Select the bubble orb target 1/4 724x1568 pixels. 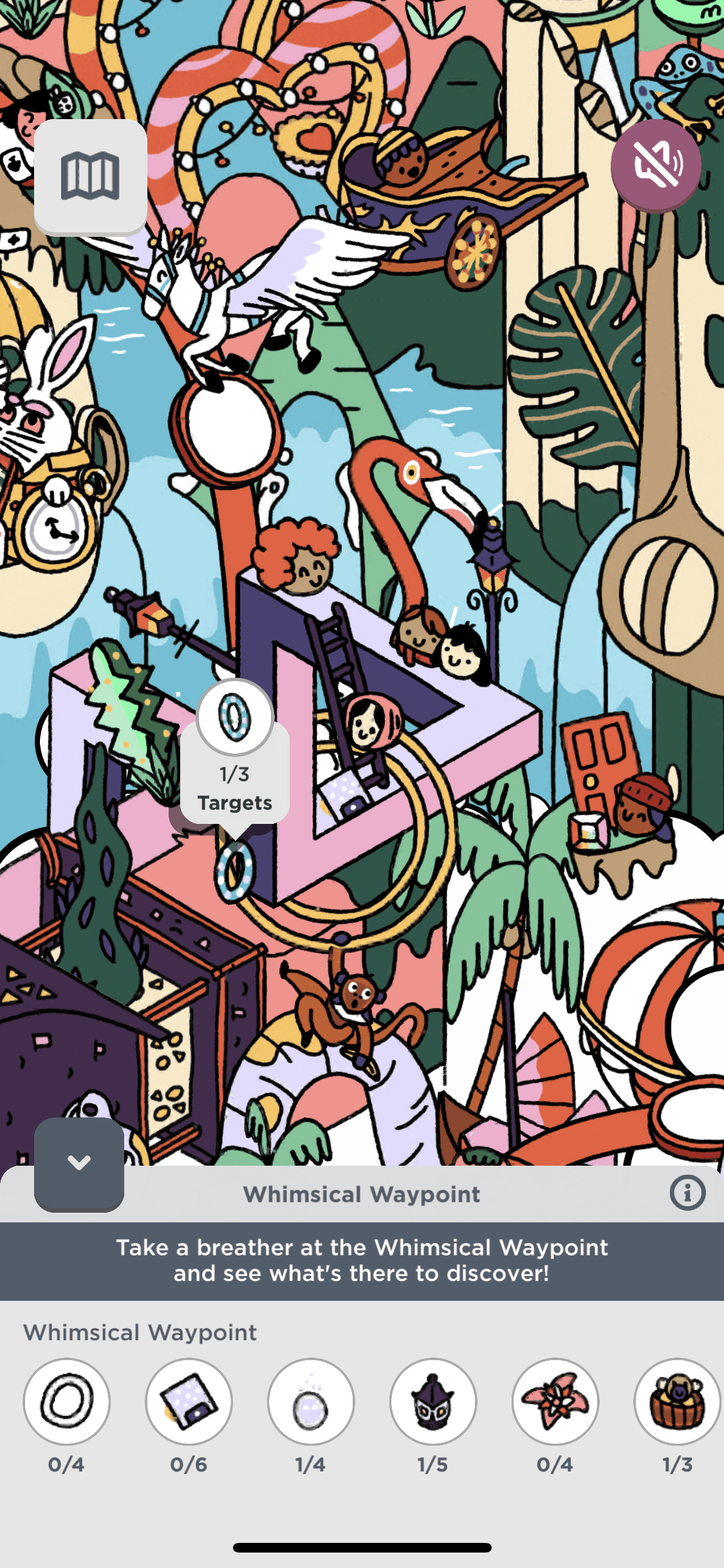(x=311, y=1401)
